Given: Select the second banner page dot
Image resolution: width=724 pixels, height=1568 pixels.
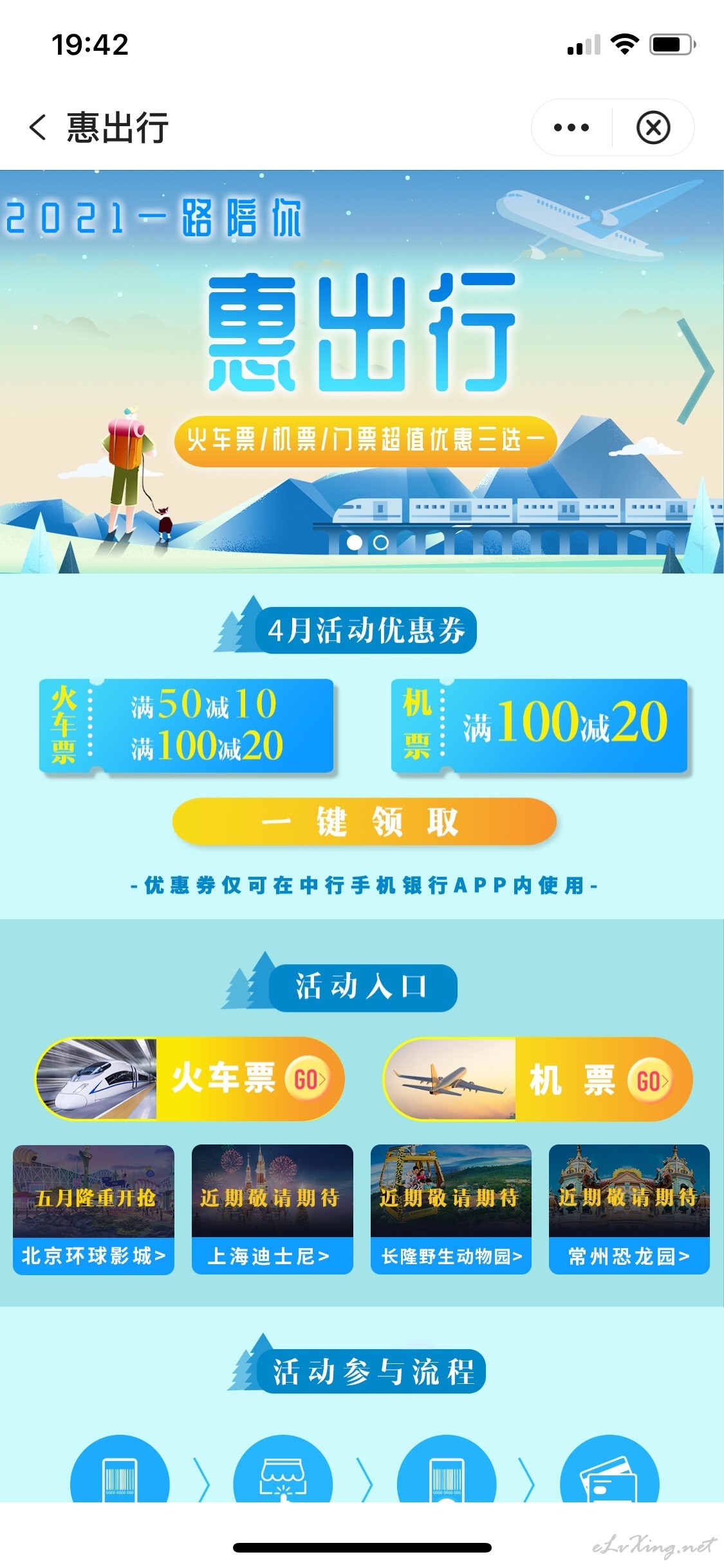Looking at the screenshot, I should pos(381,543).
